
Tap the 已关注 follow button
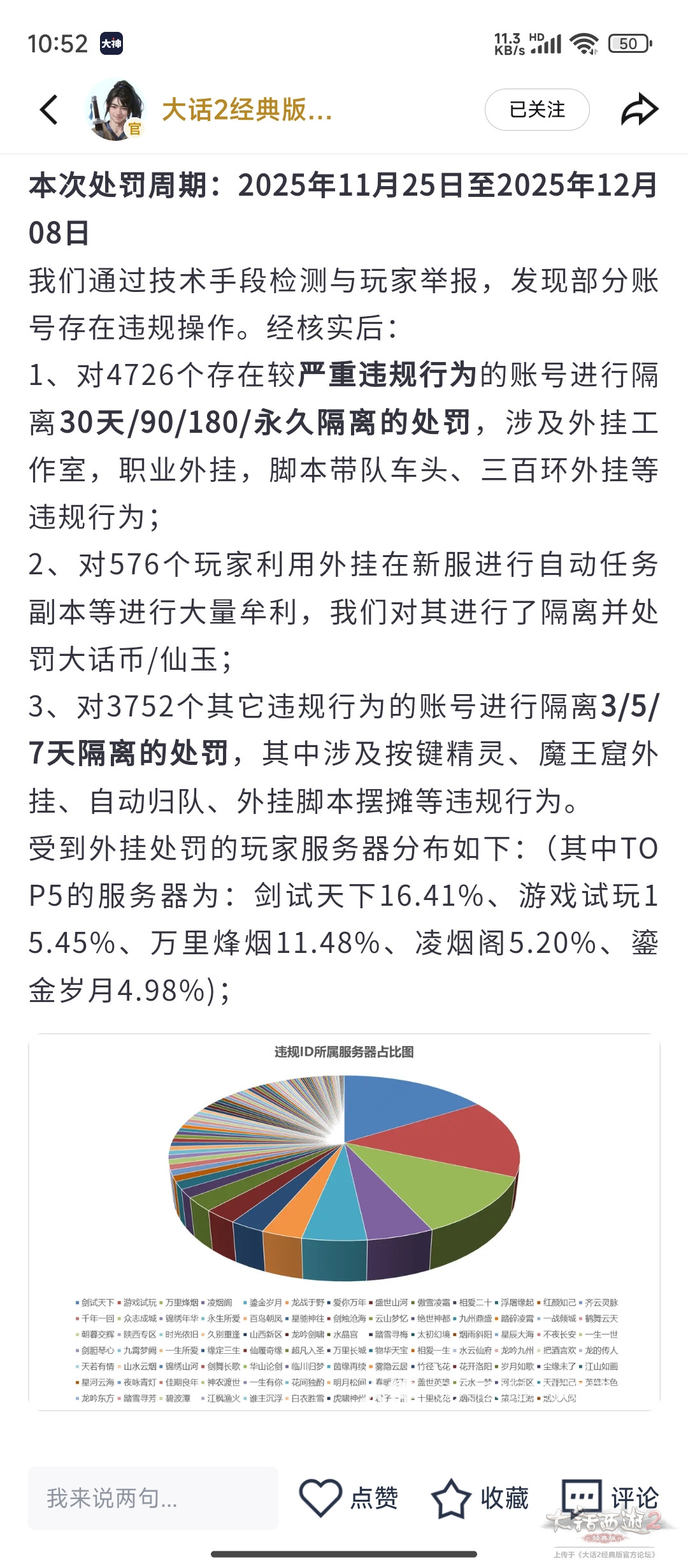pos(536,110)
